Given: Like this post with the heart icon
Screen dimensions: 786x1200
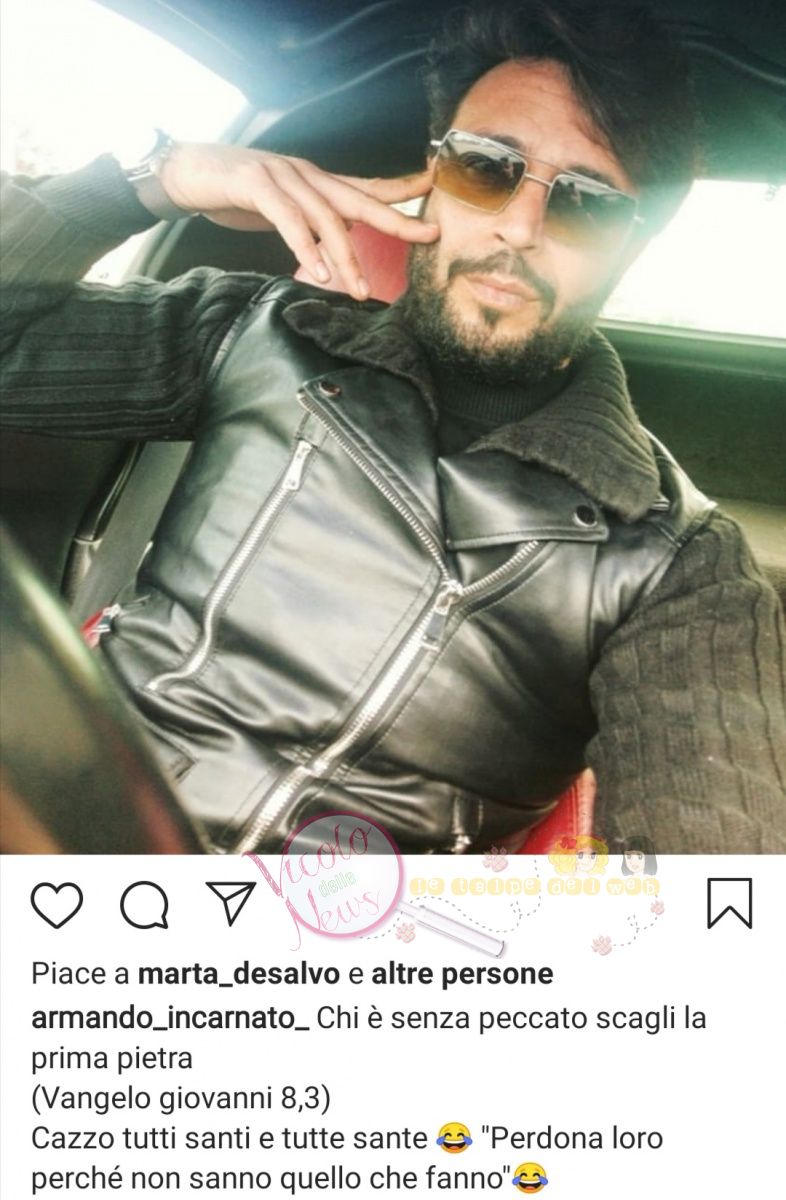Looking at the screenshot, I should (x=56, y=904).
